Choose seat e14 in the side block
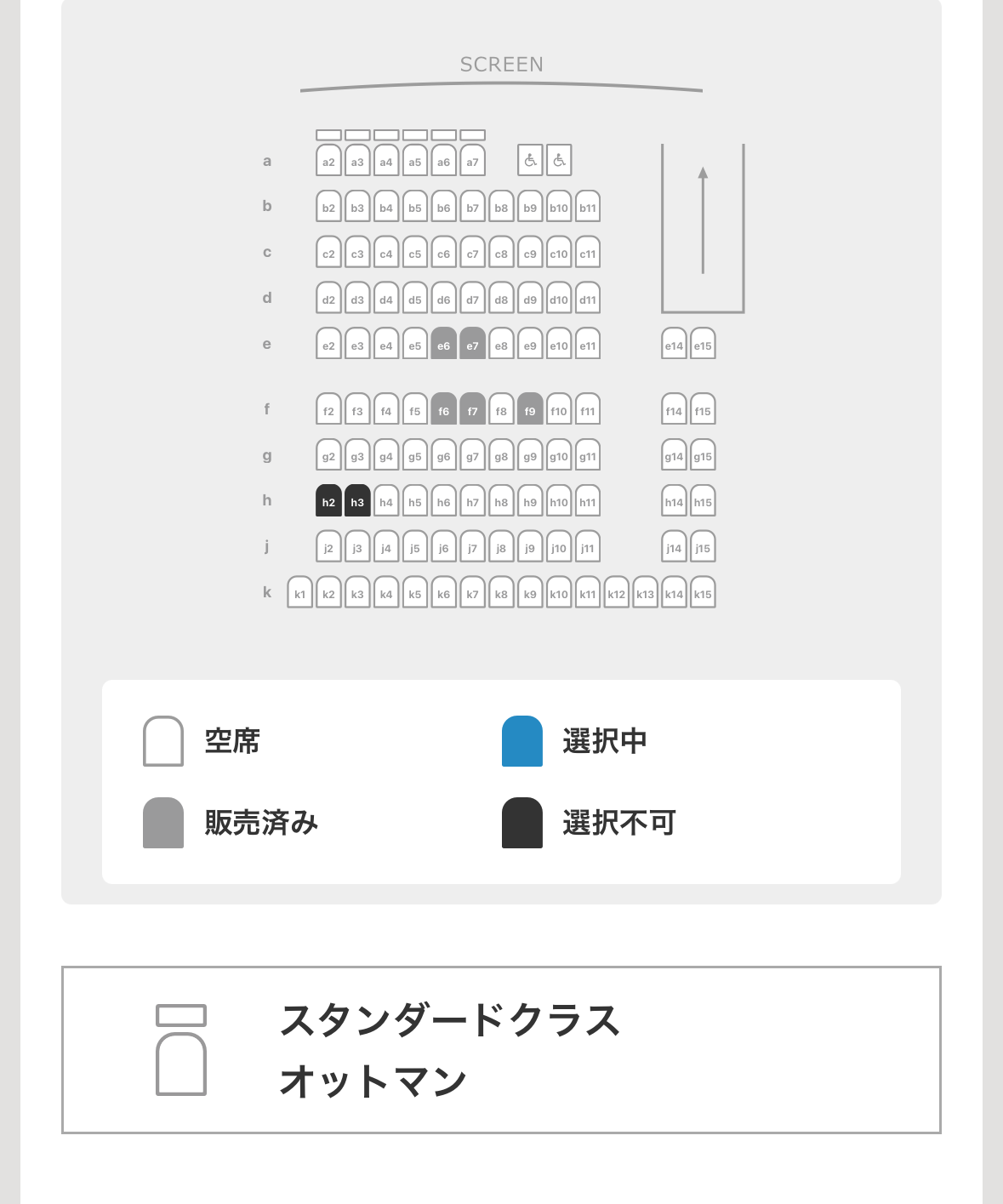This screenshot has height=1204, width=1003. point(674,345)
